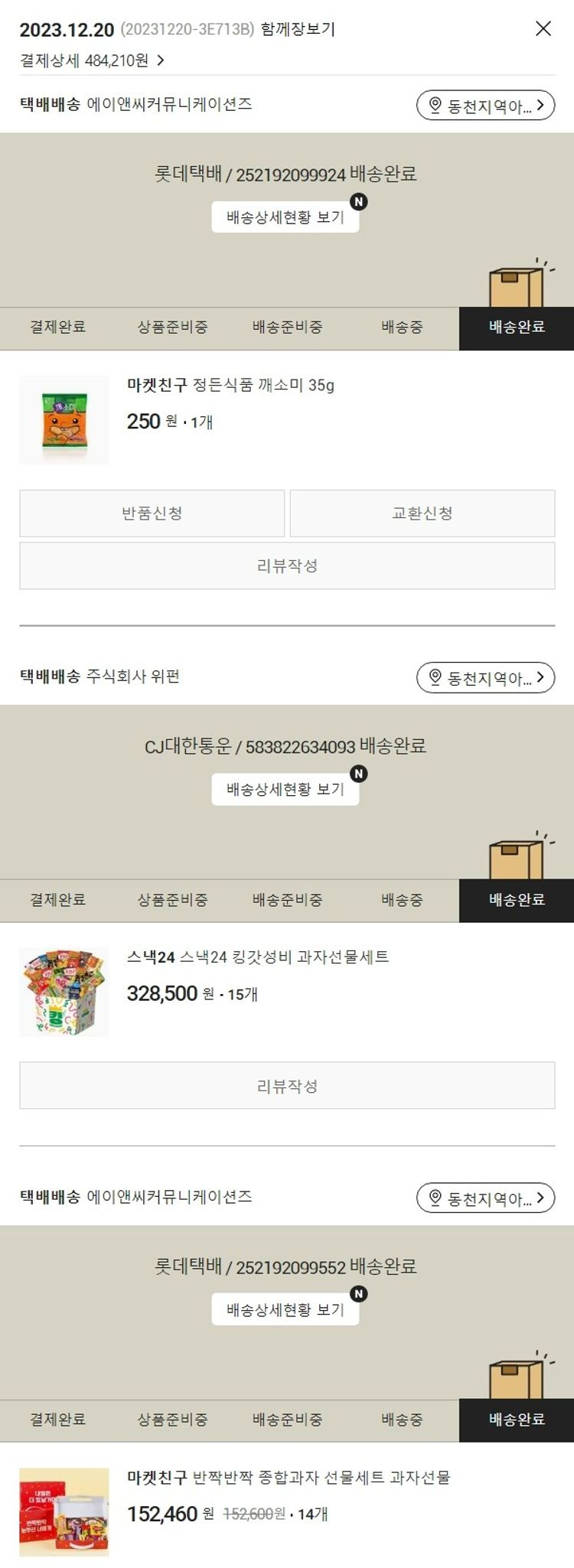View delivery tracking for 롯데택배 252192099552
This screenshot has height=1568, width=574.
[285, 1309]
